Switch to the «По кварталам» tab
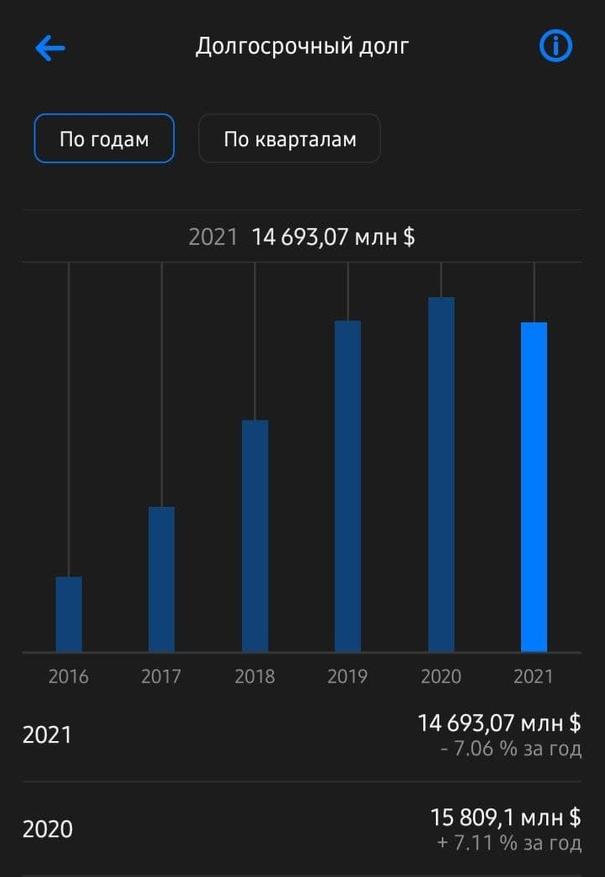605x877 pixels. click(x=289, y=139)
